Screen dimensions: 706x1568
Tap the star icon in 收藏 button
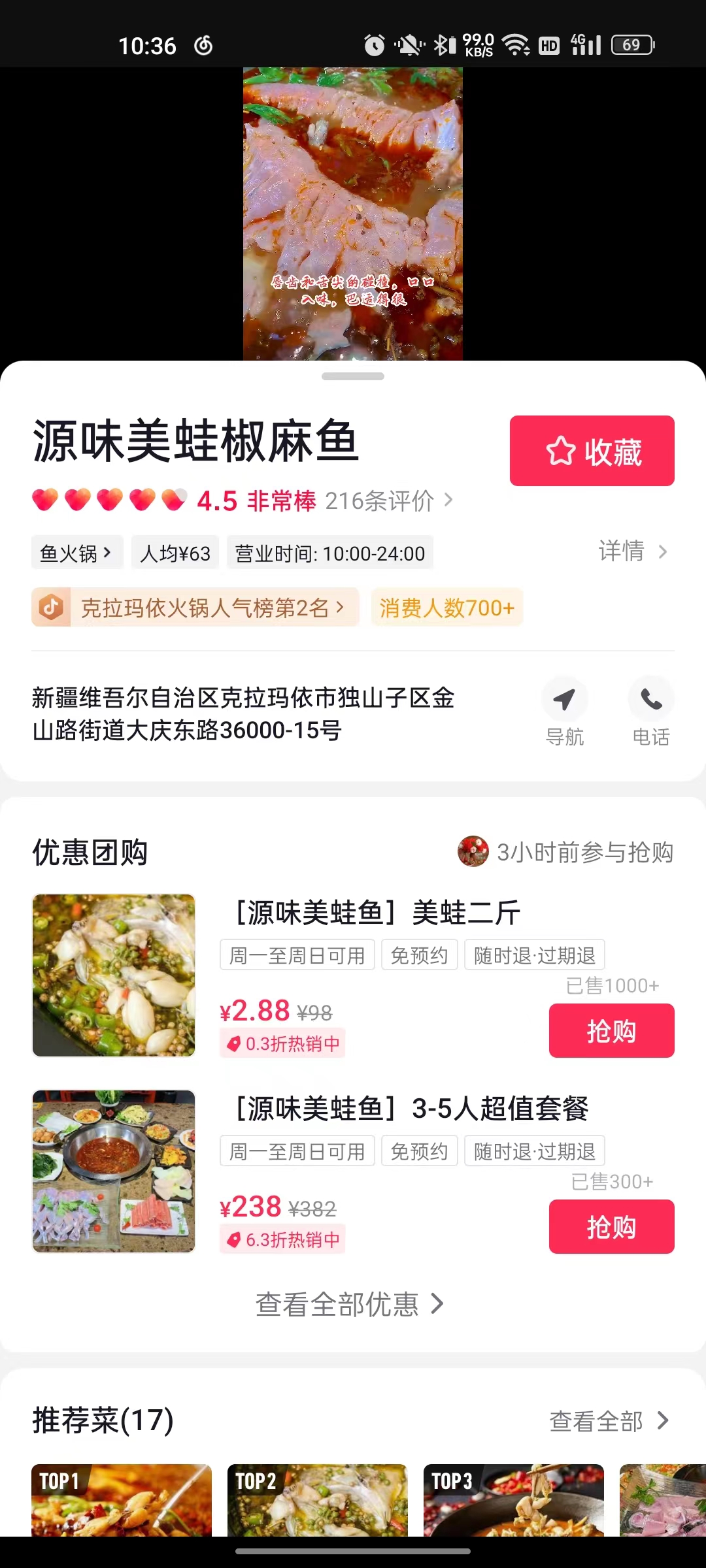560,451
